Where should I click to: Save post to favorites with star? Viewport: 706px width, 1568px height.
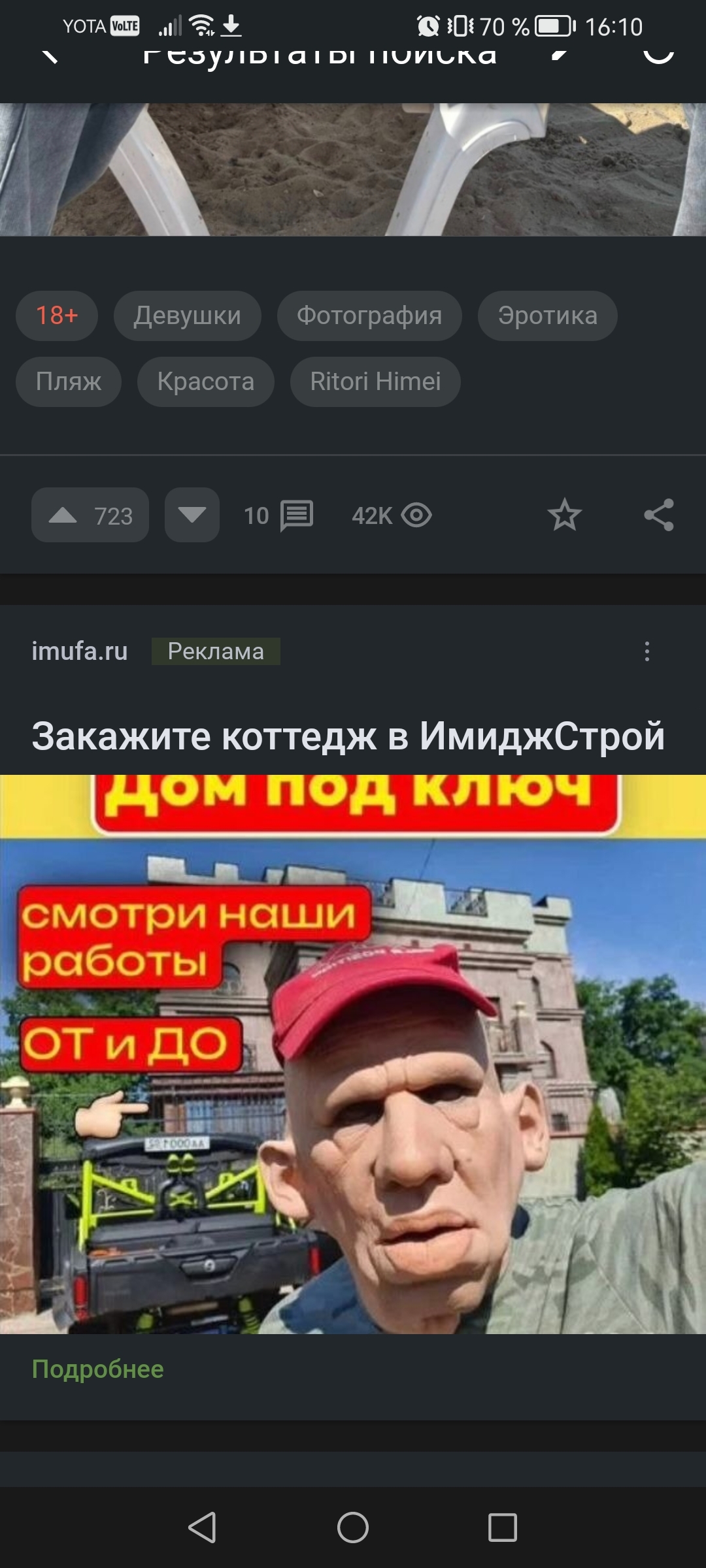pyautogui.click(x=564, y=515)
